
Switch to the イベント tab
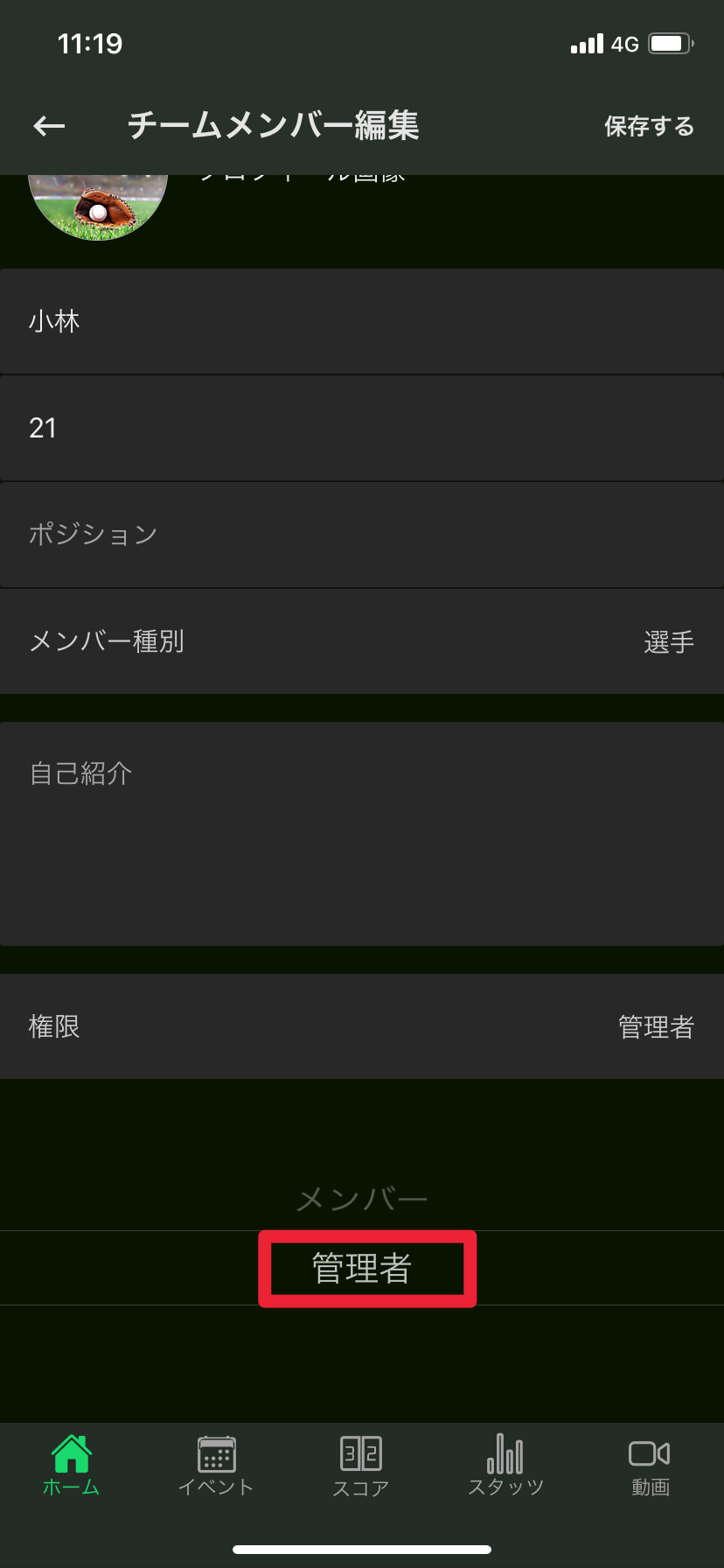click(x=216, y=1466)
